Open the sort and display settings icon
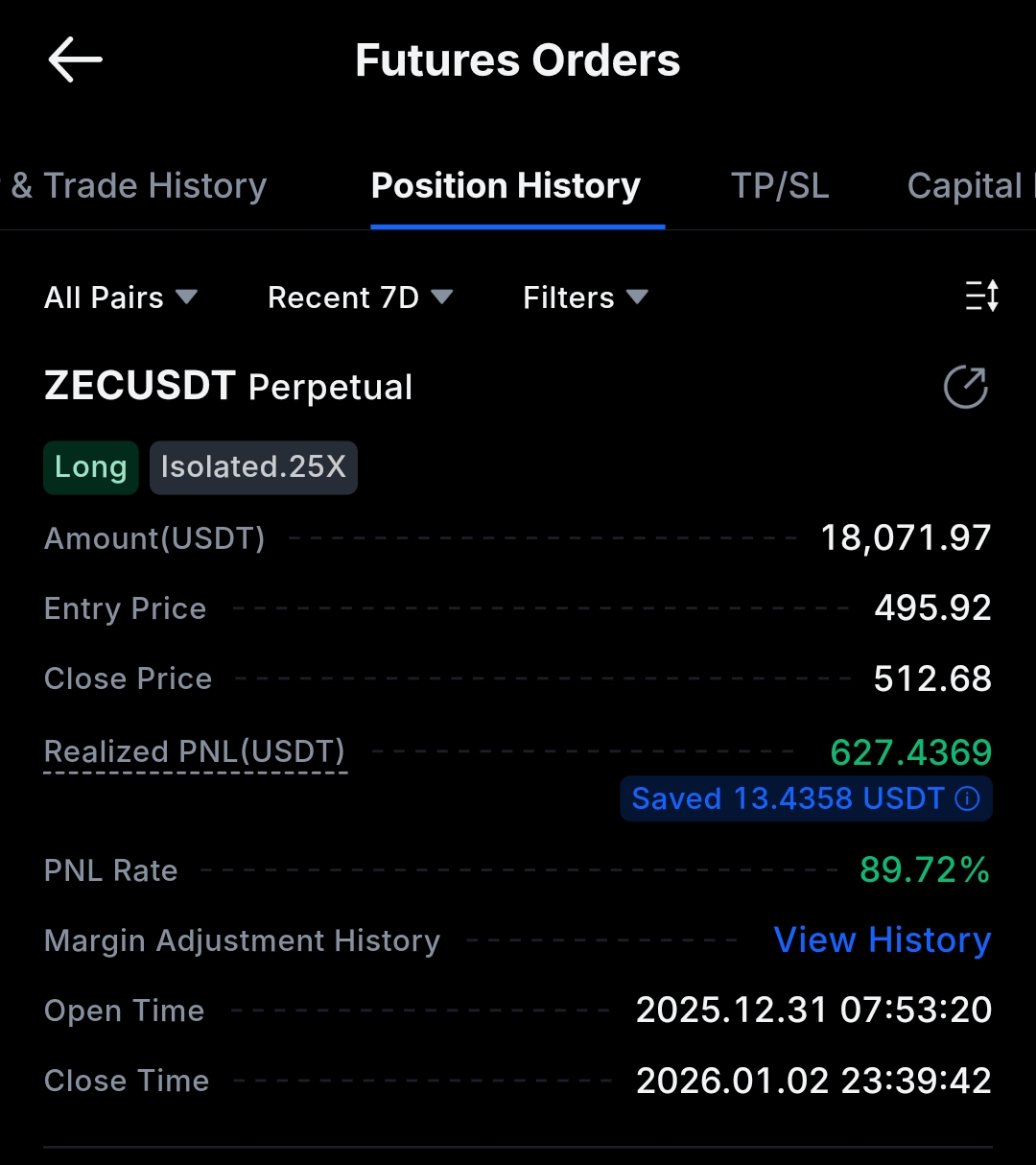The height and width of the screenshot is (1165, 1036). [981, 297]
